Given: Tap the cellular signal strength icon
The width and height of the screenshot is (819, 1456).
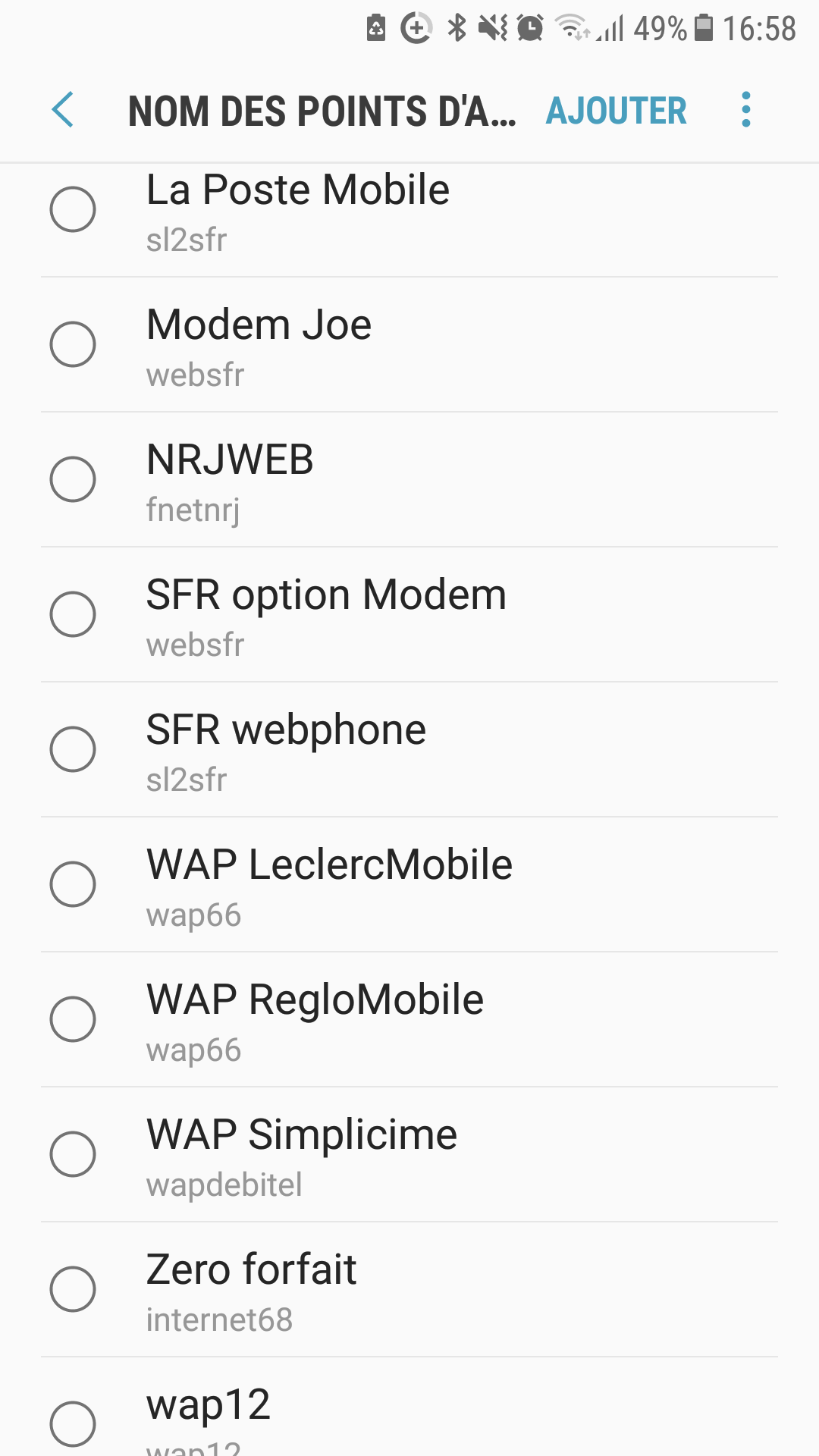Looking at the screenshot, I should pos(611,25).
